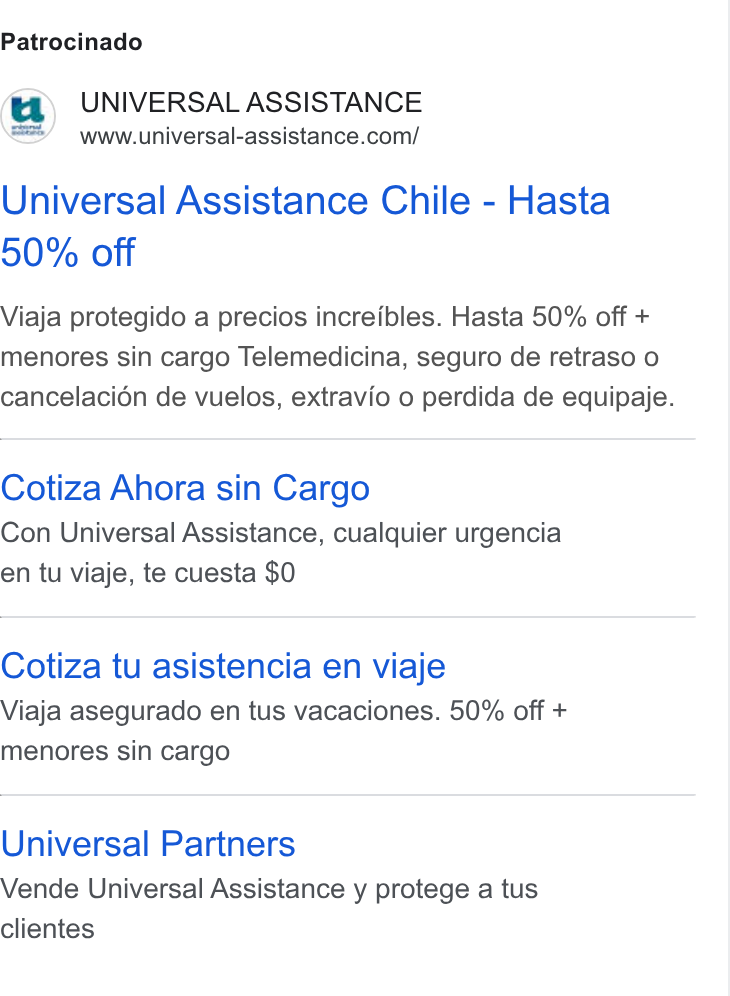The image size is (730, 996).
Task: Open Cotiza tu asistencia en viaje link
Action: 223,666
